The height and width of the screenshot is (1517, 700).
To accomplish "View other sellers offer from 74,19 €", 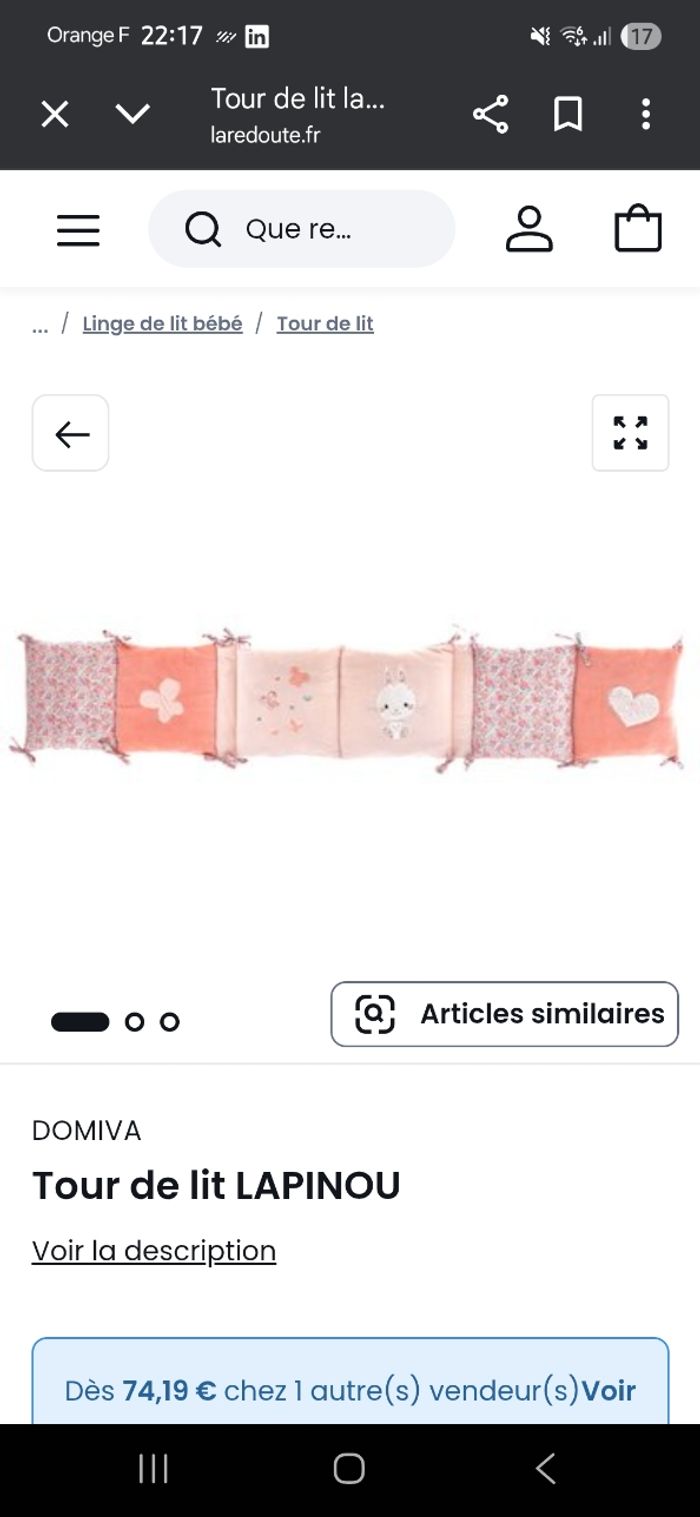I will (x=608, y=1391).
